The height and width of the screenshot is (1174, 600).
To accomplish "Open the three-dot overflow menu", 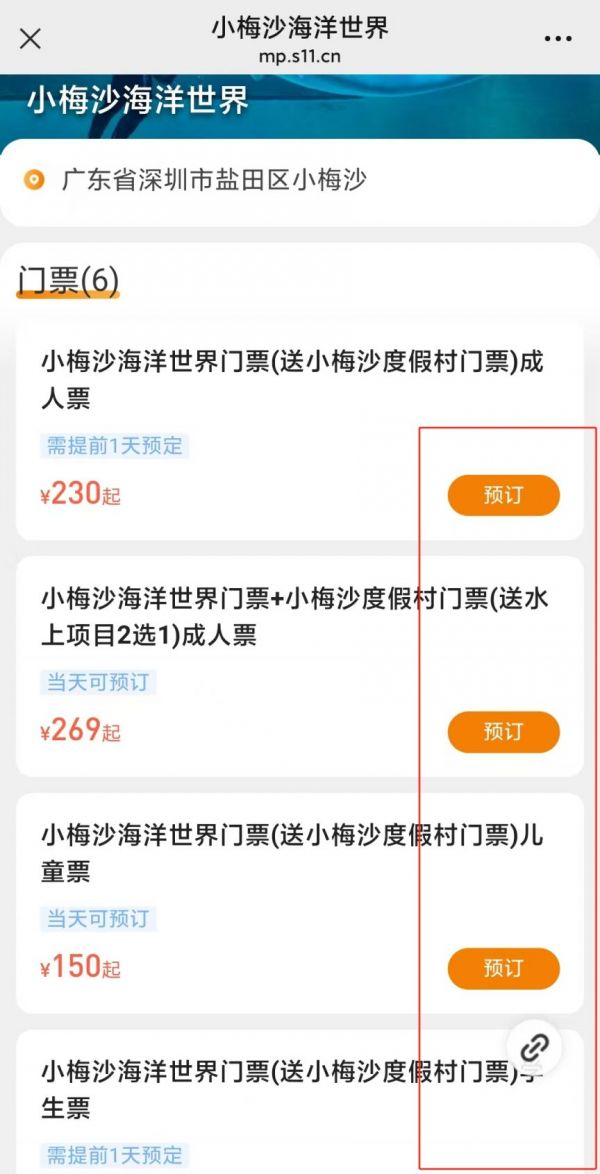I will click(558, 39).
